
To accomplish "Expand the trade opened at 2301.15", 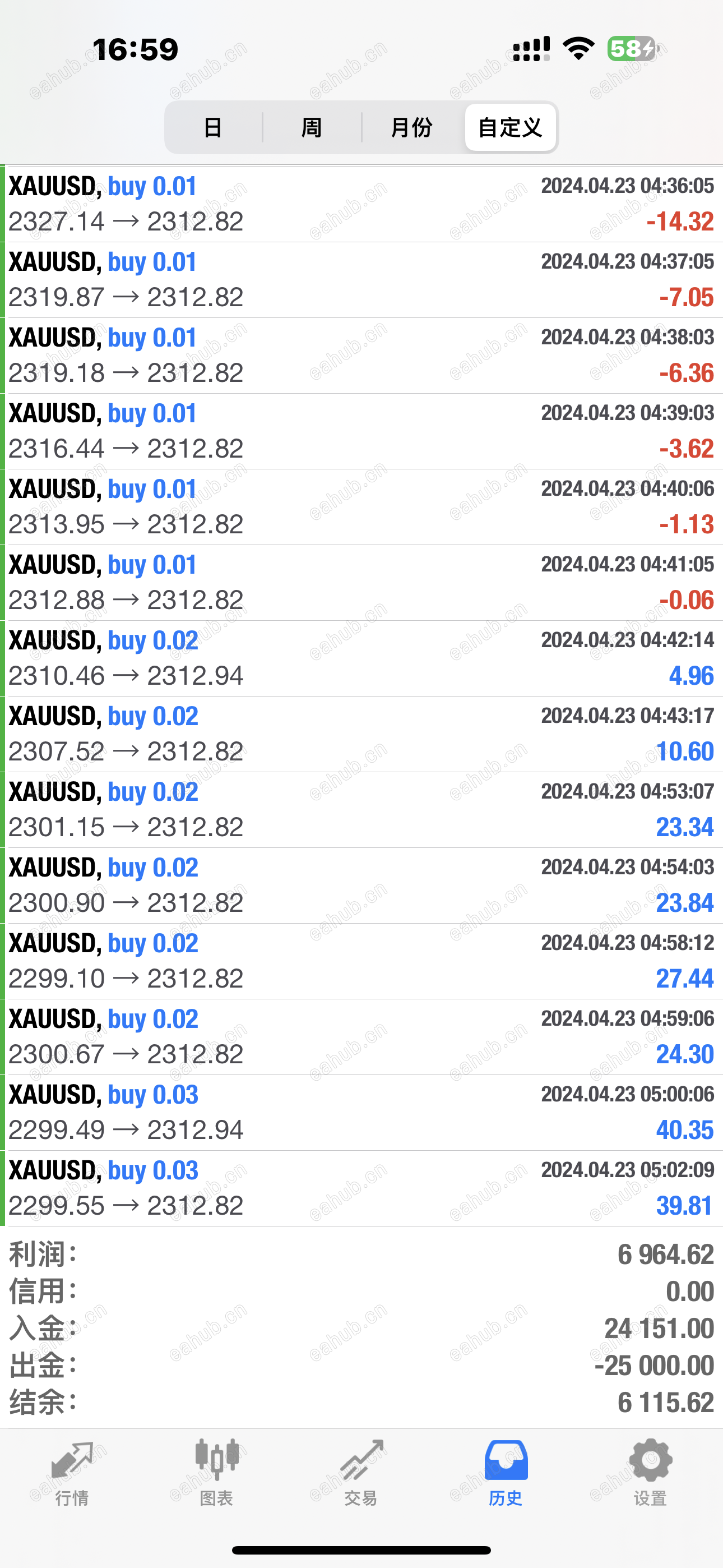I will [x=361, y=810].
